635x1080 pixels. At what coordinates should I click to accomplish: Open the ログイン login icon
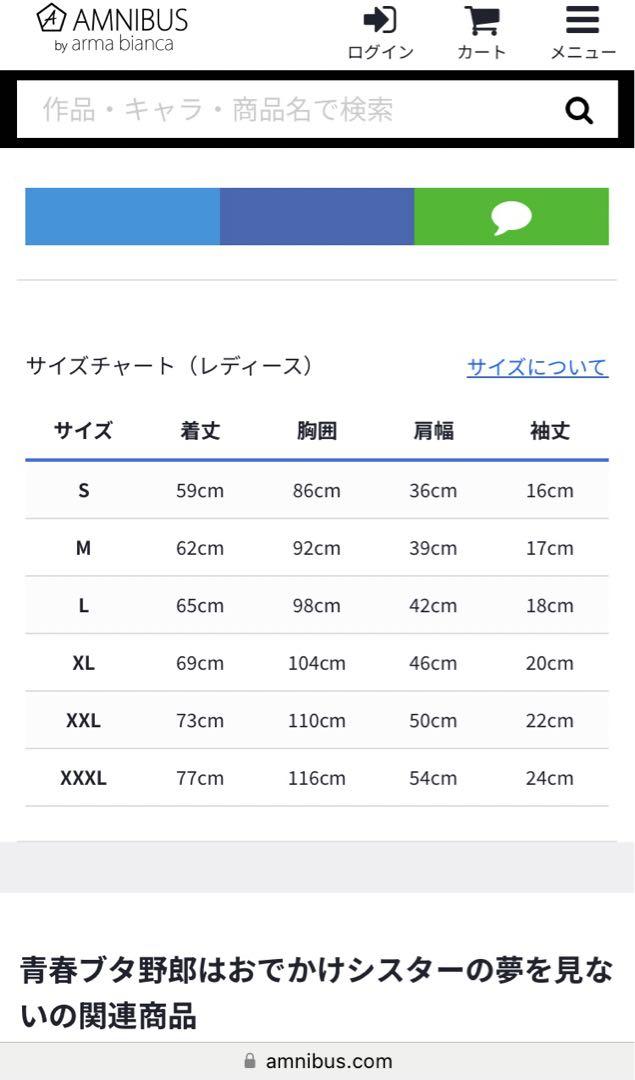379,33
